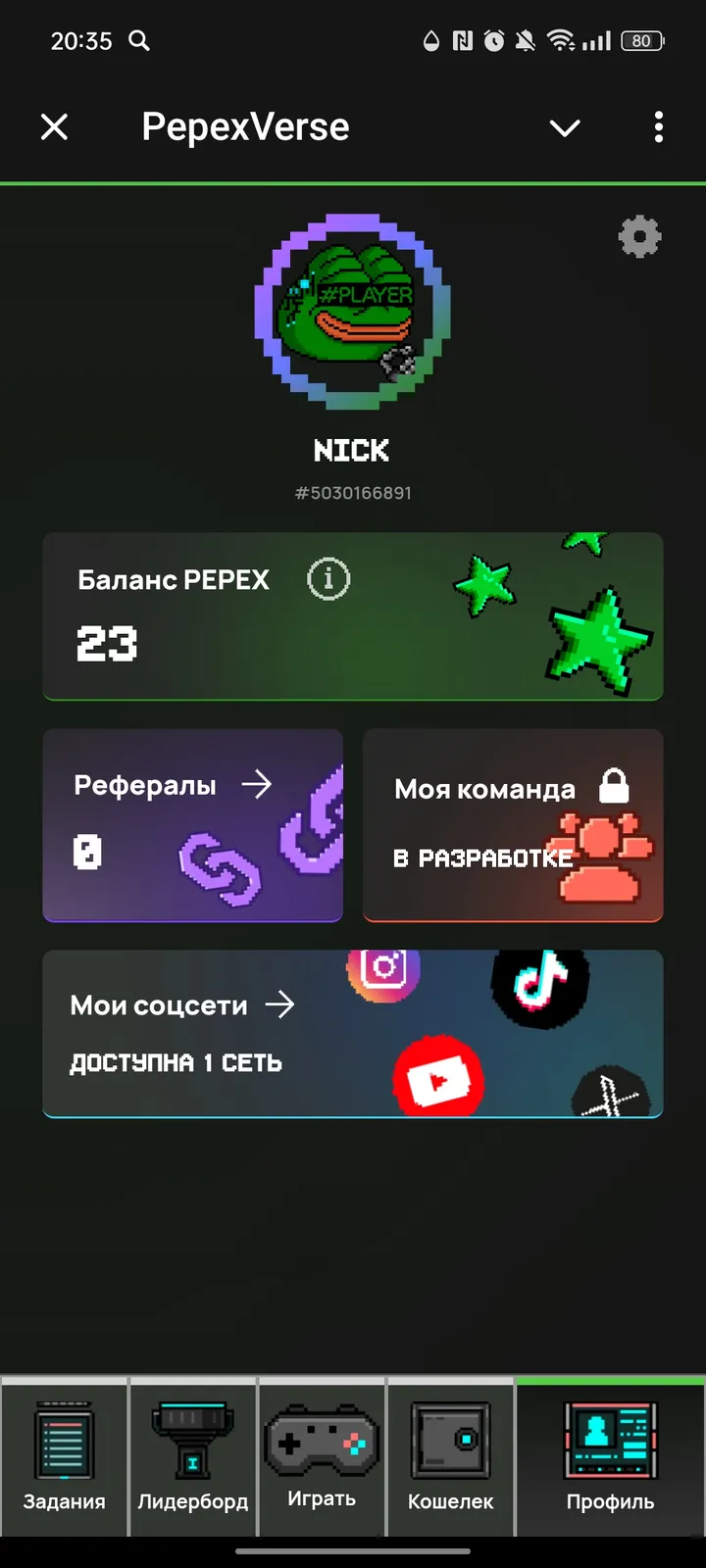Open profile settings via the gear icon
The image size is (706, 1568).
coord(640,236)
